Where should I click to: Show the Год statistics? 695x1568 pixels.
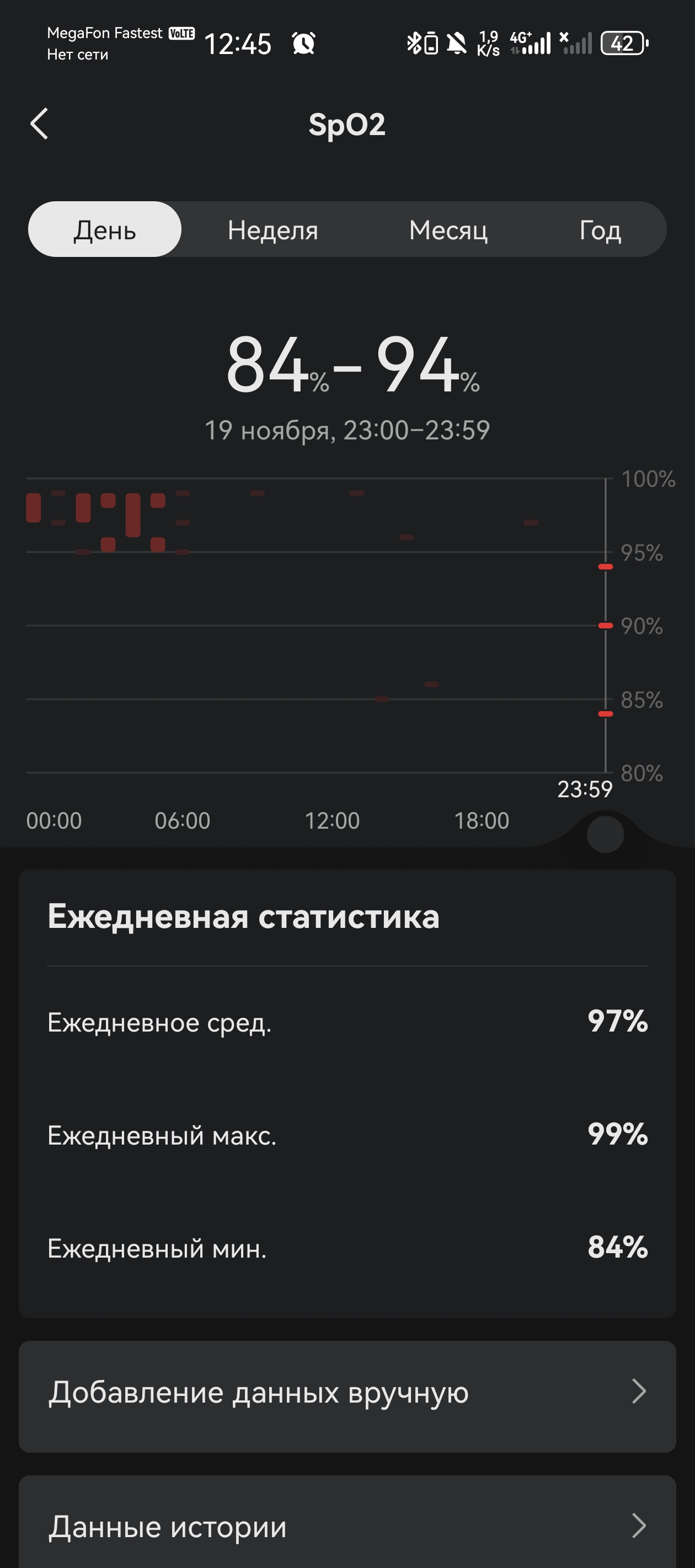tap(600, 229)
